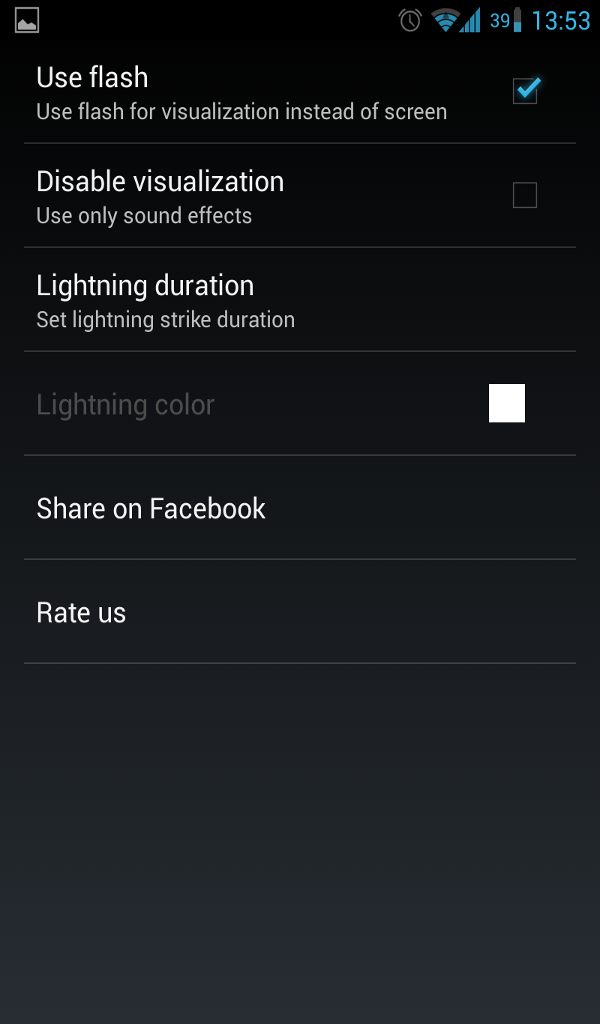Open the Rate us option
This screenshot has width=600, height=1024.
pyautogui.click(x=81, y=612)
